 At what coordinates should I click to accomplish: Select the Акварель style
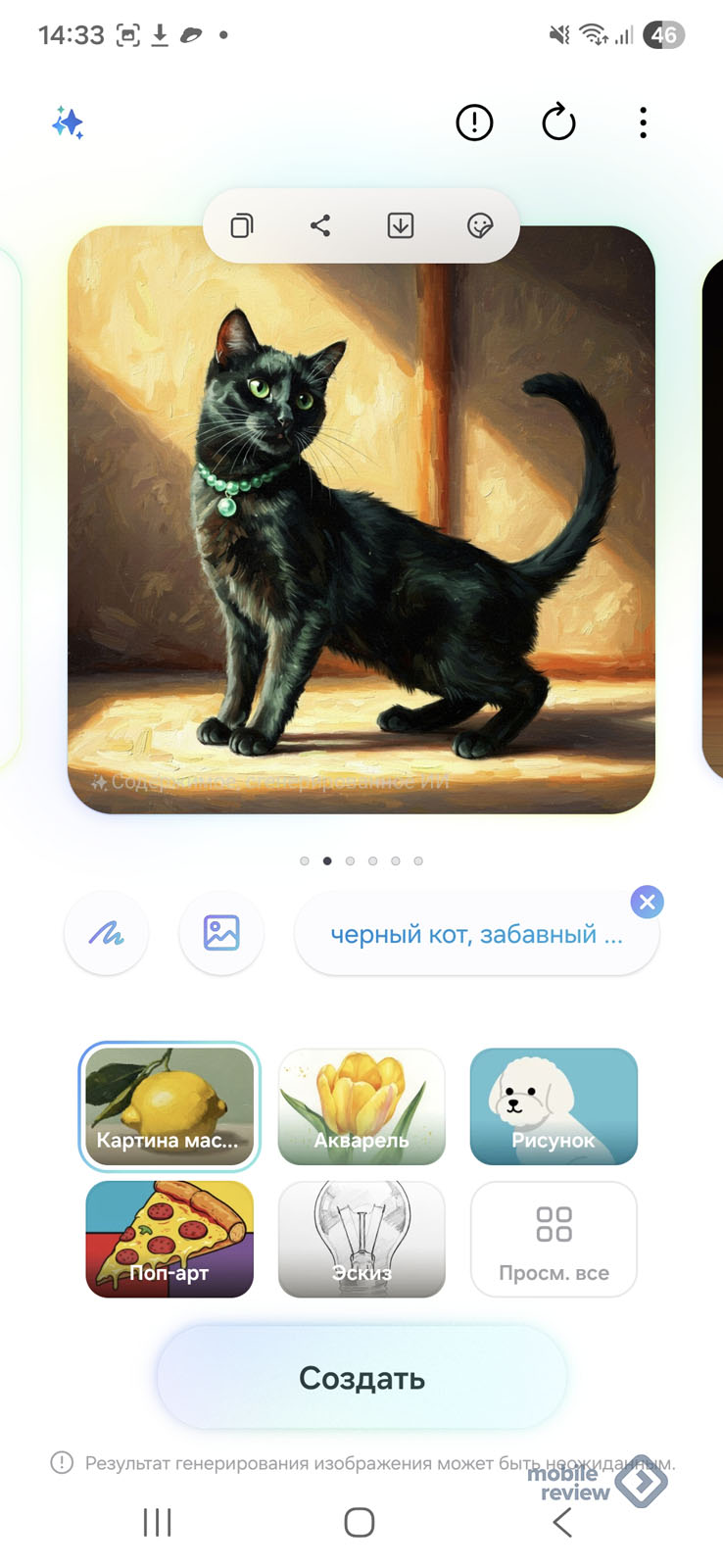pyautogui.click(x=361, y=1106)
